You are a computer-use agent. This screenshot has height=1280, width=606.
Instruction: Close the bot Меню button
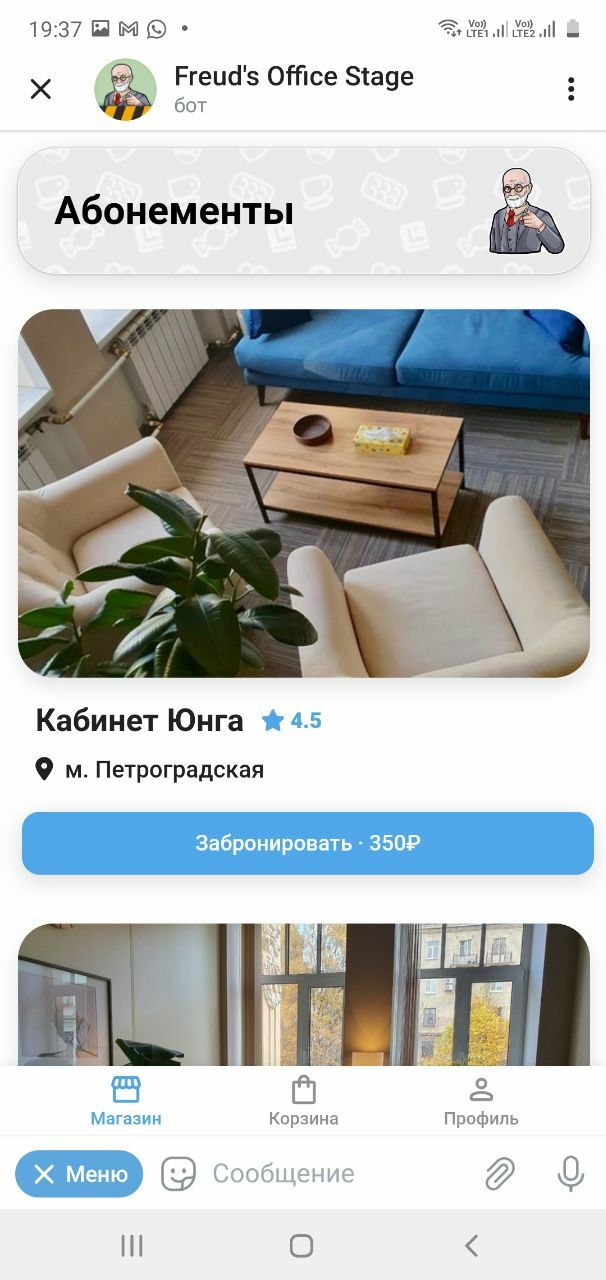79,1174
